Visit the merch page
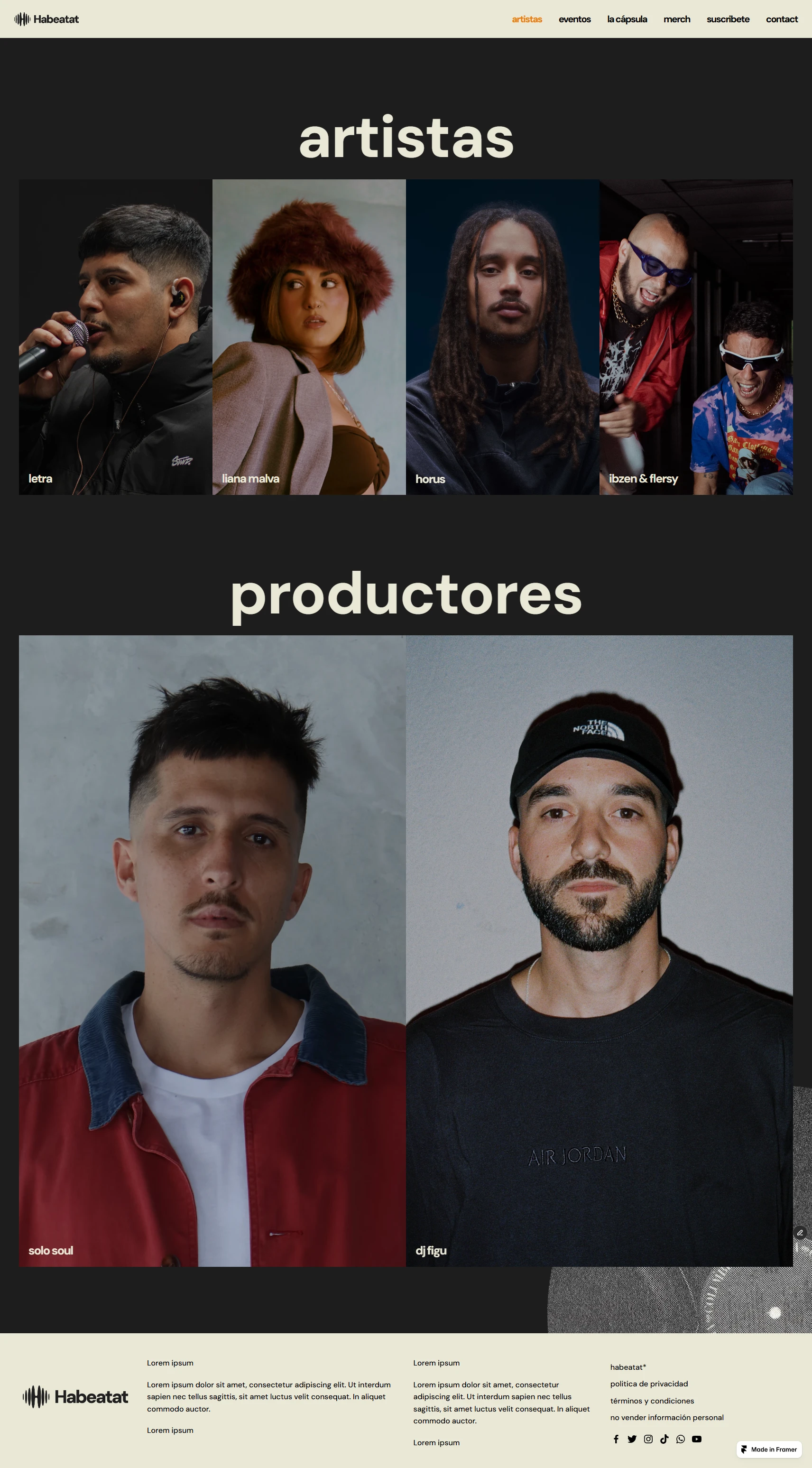812x1468 pixels. pos(676,19)
